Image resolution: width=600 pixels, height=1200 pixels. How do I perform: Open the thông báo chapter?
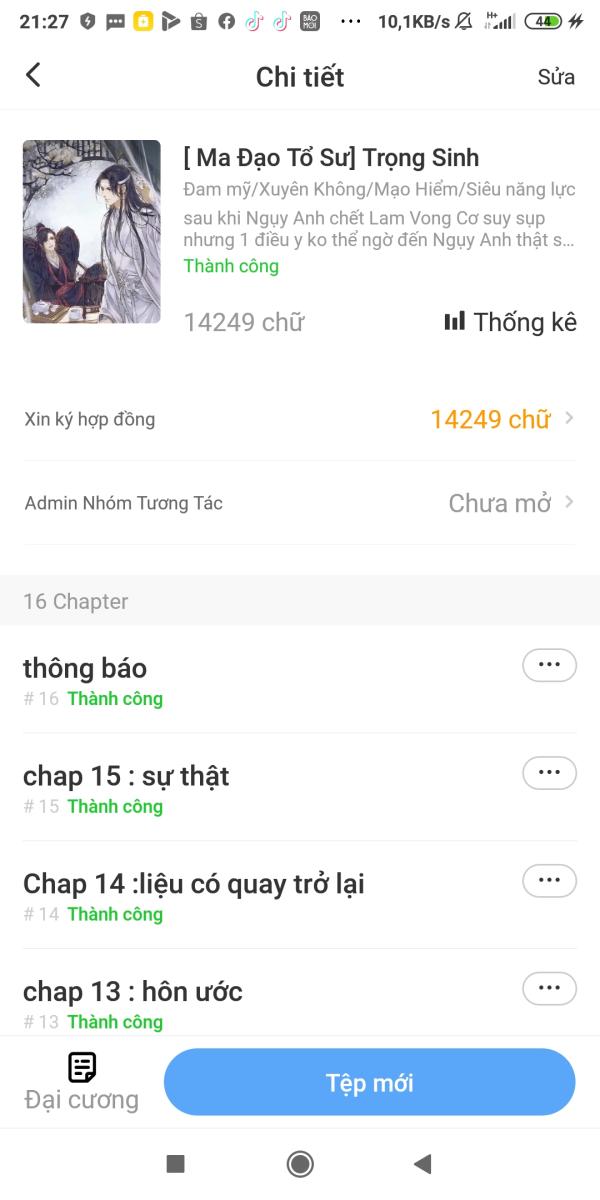click(85, 668)
